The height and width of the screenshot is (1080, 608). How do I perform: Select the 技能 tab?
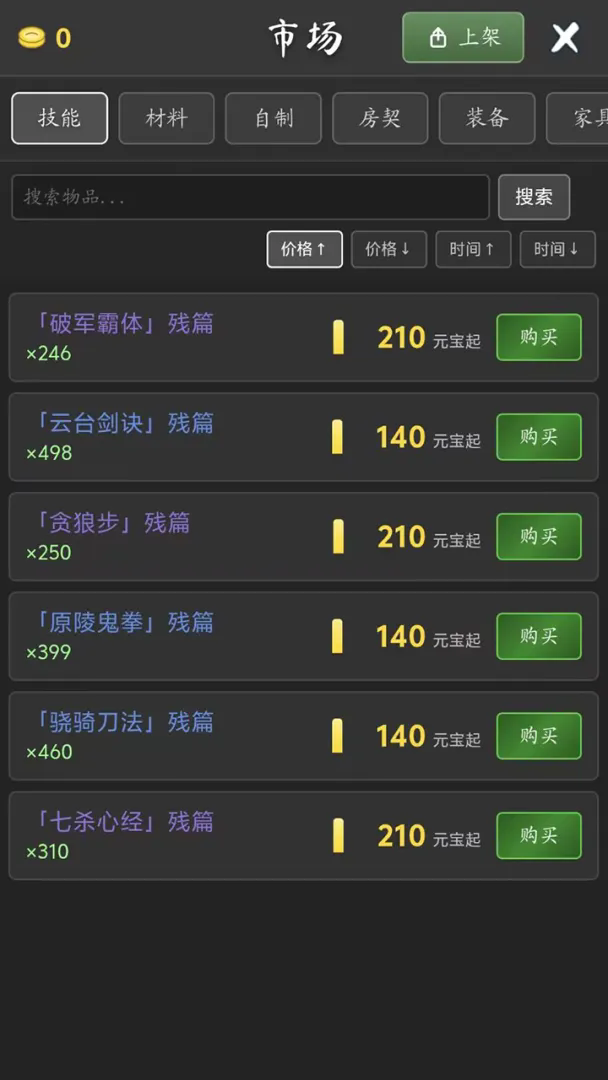(x=59, y=118)
